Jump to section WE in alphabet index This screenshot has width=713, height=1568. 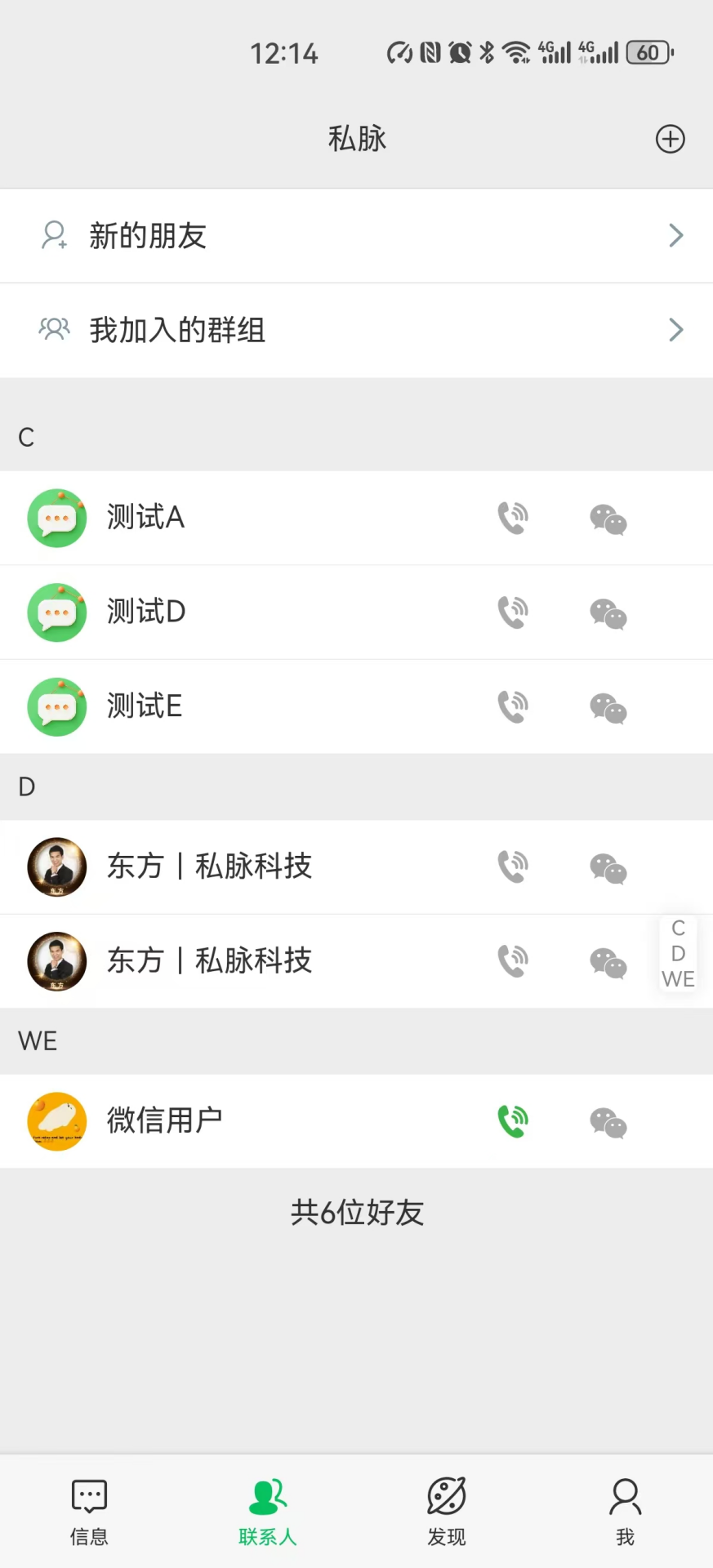coord(678,979)
